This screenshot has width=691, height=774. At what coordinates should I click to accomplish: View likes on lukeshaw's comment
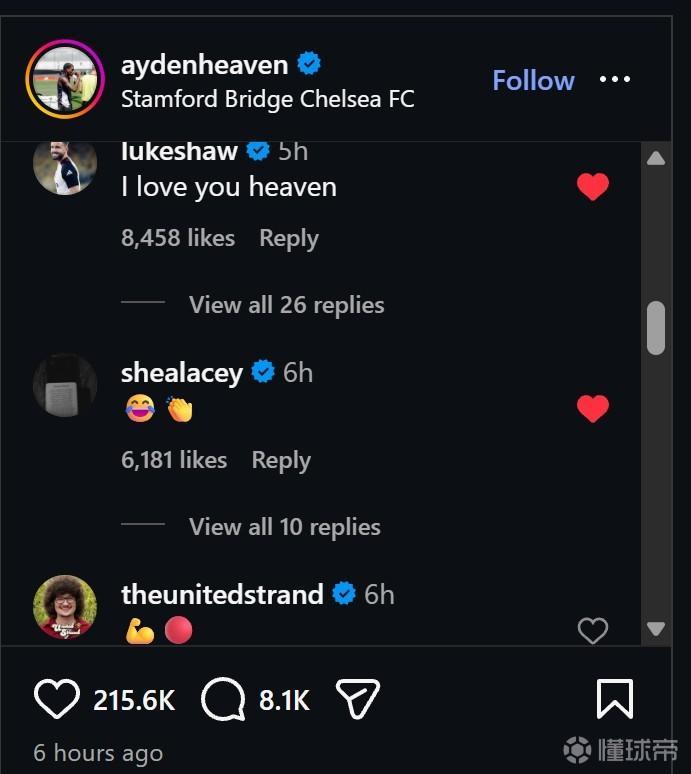point(178,238)
